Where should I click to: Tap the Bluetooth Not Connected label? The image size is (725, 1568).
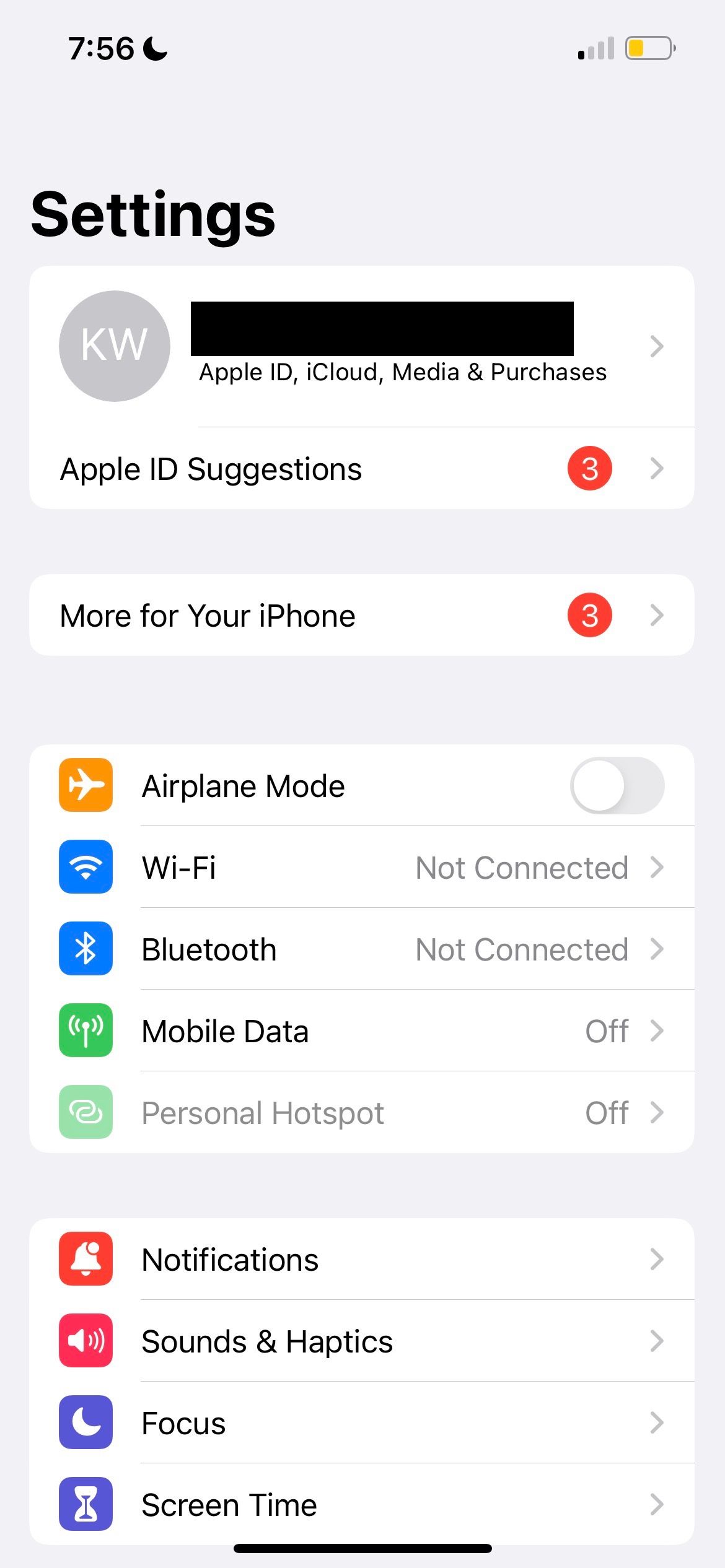coord(521,949)
